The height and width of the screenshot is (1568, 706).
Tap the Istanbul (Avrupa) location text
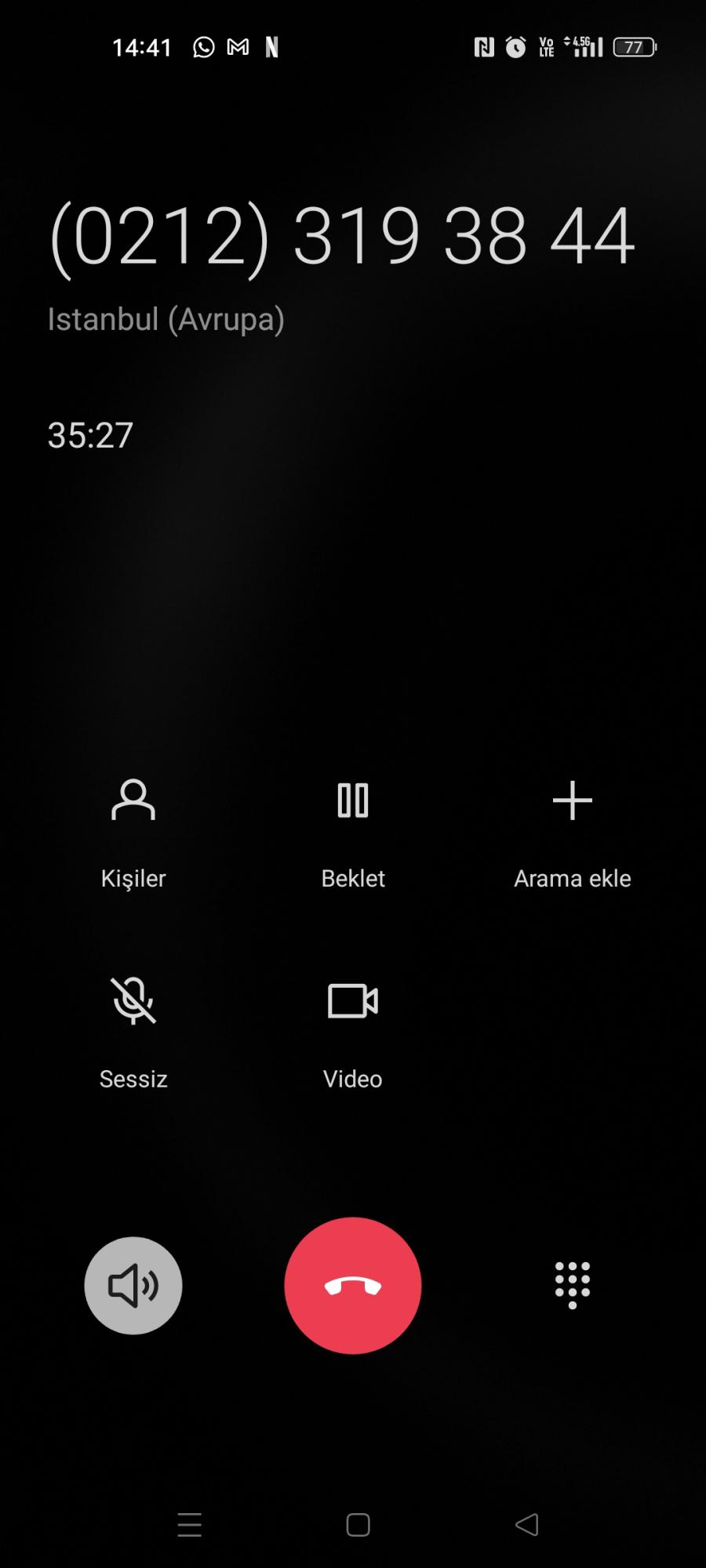(x=166, y=319)
